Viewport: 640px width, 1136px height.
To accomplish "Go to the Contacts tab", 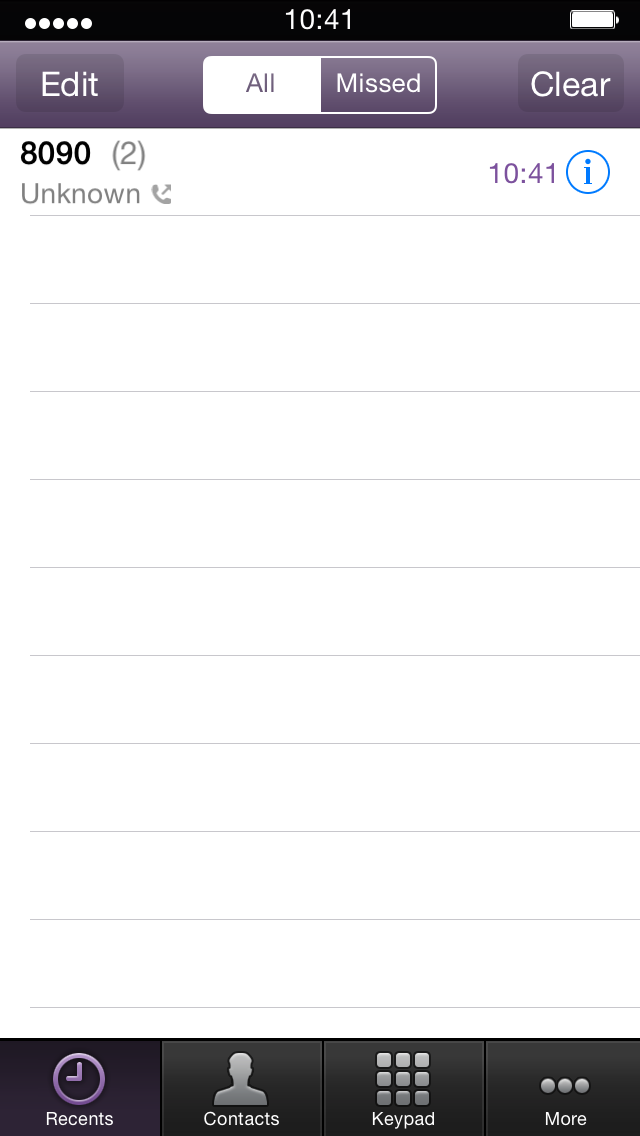I will [241, 1089].
